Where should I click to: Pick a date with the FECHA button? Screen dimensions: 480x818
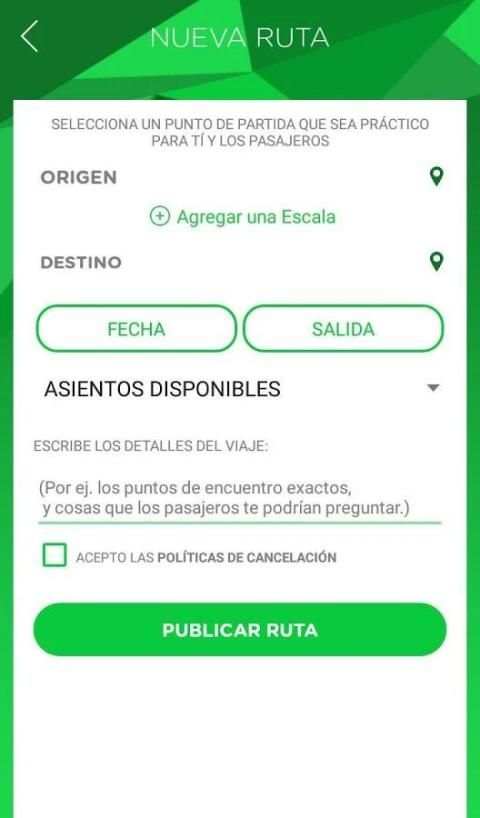tap(136, 329)
